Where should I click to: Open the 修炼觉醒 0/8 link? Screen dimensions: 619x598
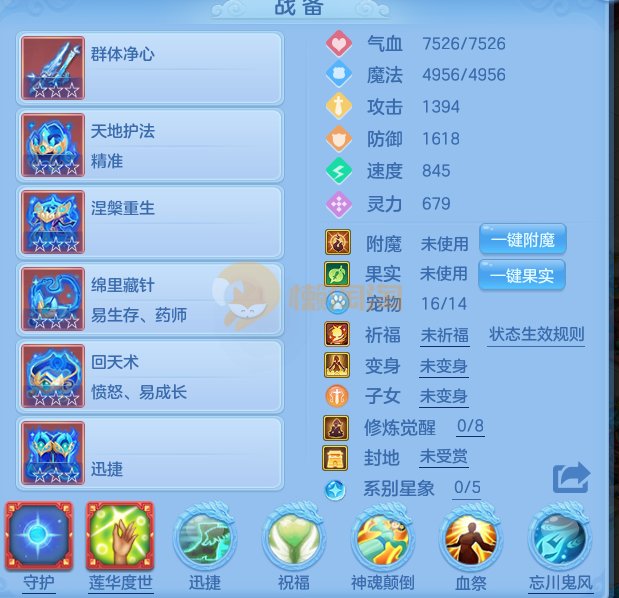470,427
